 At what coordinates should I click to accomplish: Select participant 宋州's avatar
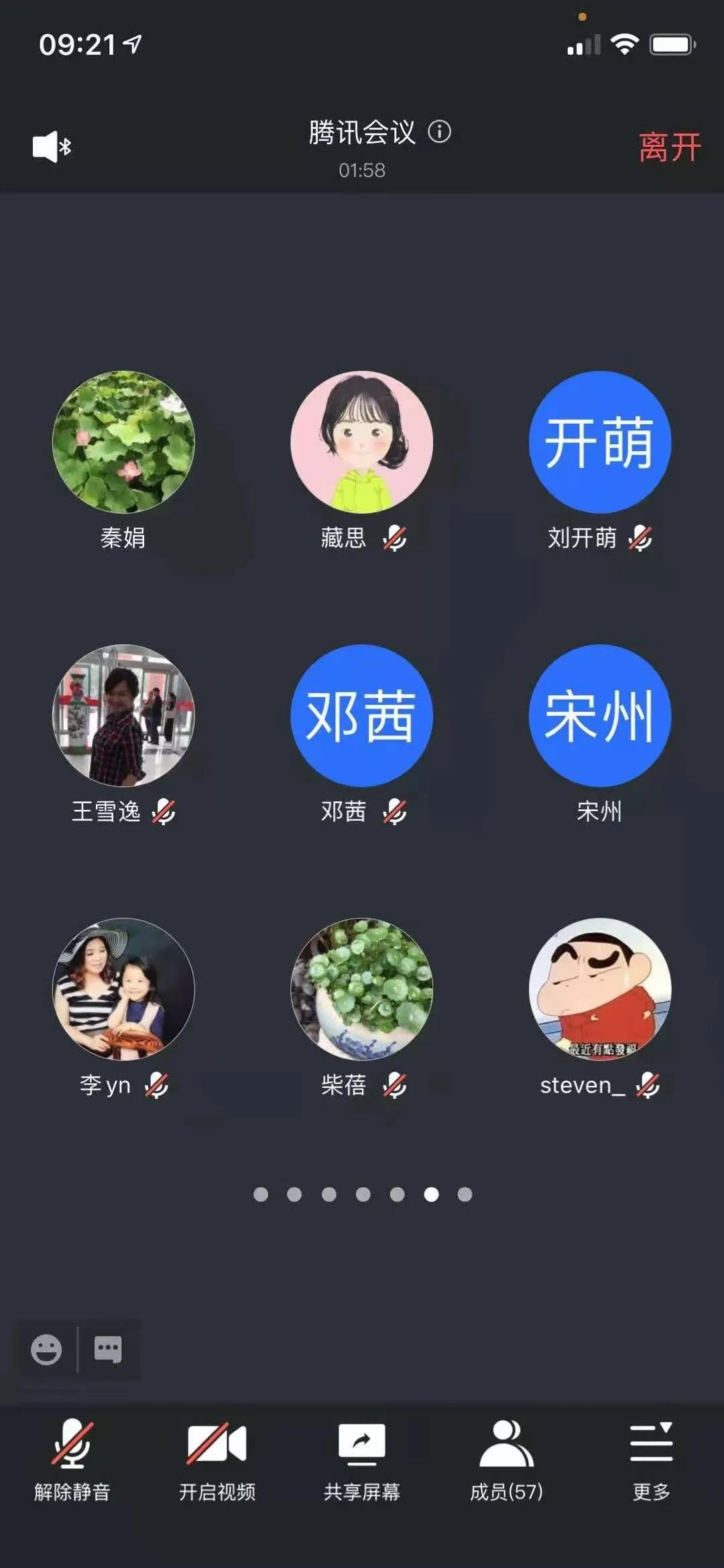tap(600, 715)
